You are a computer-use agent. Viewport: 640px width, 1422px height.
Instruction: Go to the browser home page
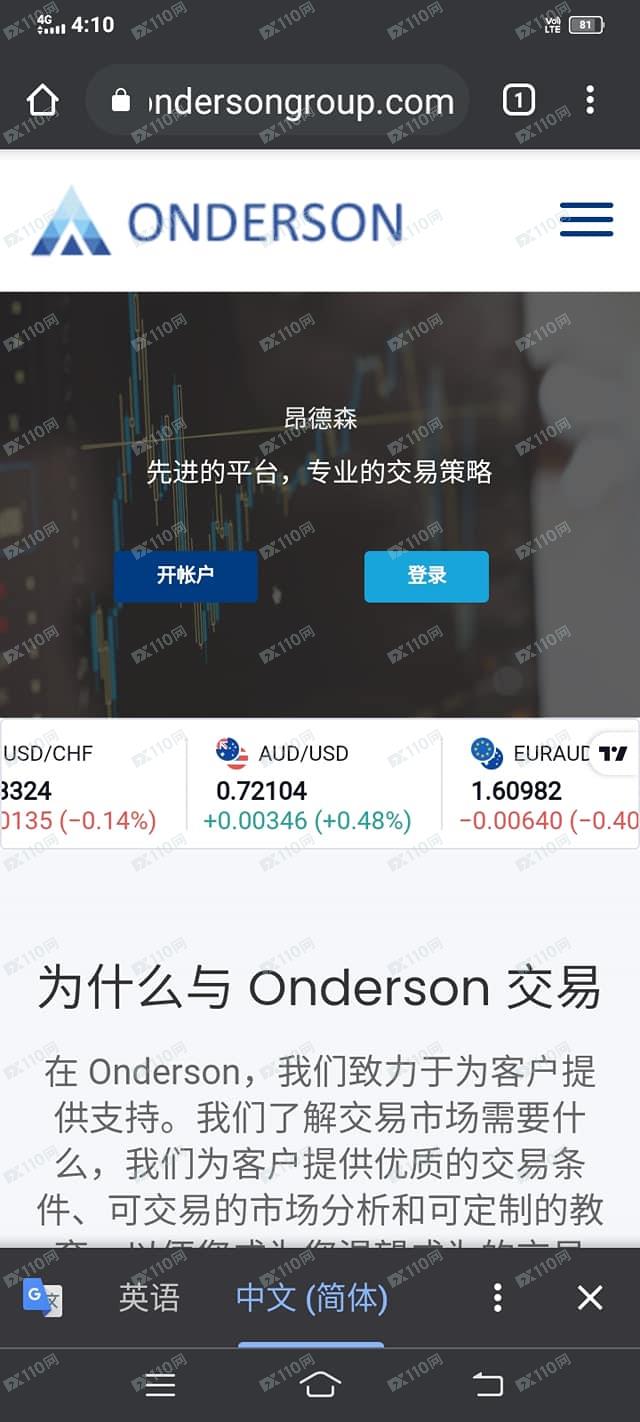pyautogui.click(x=43, y=100)
